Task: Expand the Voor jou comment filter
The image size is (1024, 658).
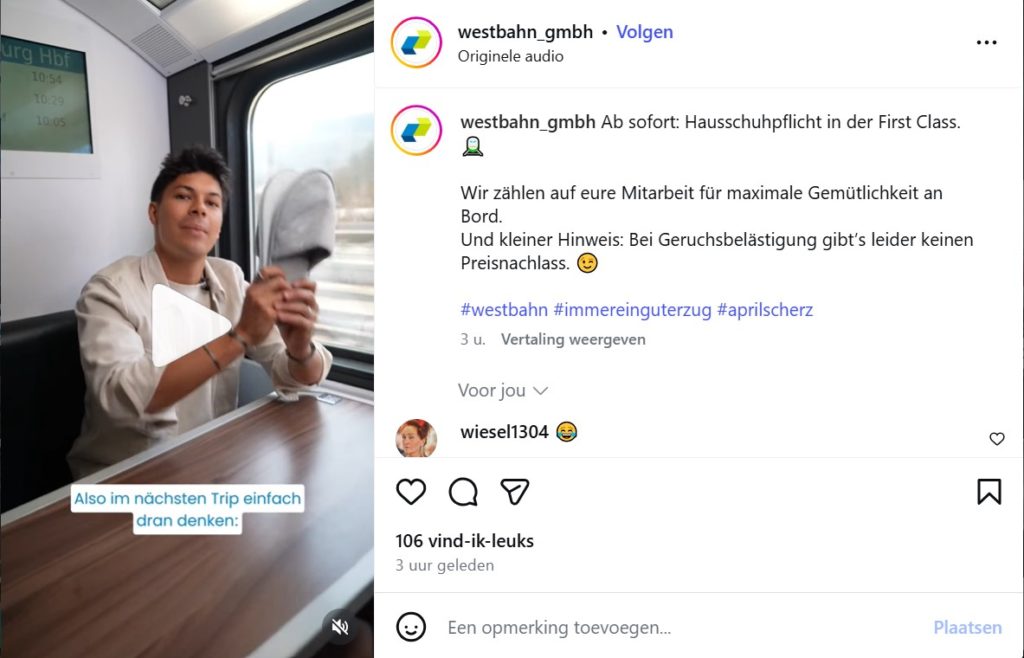Action: [x=503, y=390]
